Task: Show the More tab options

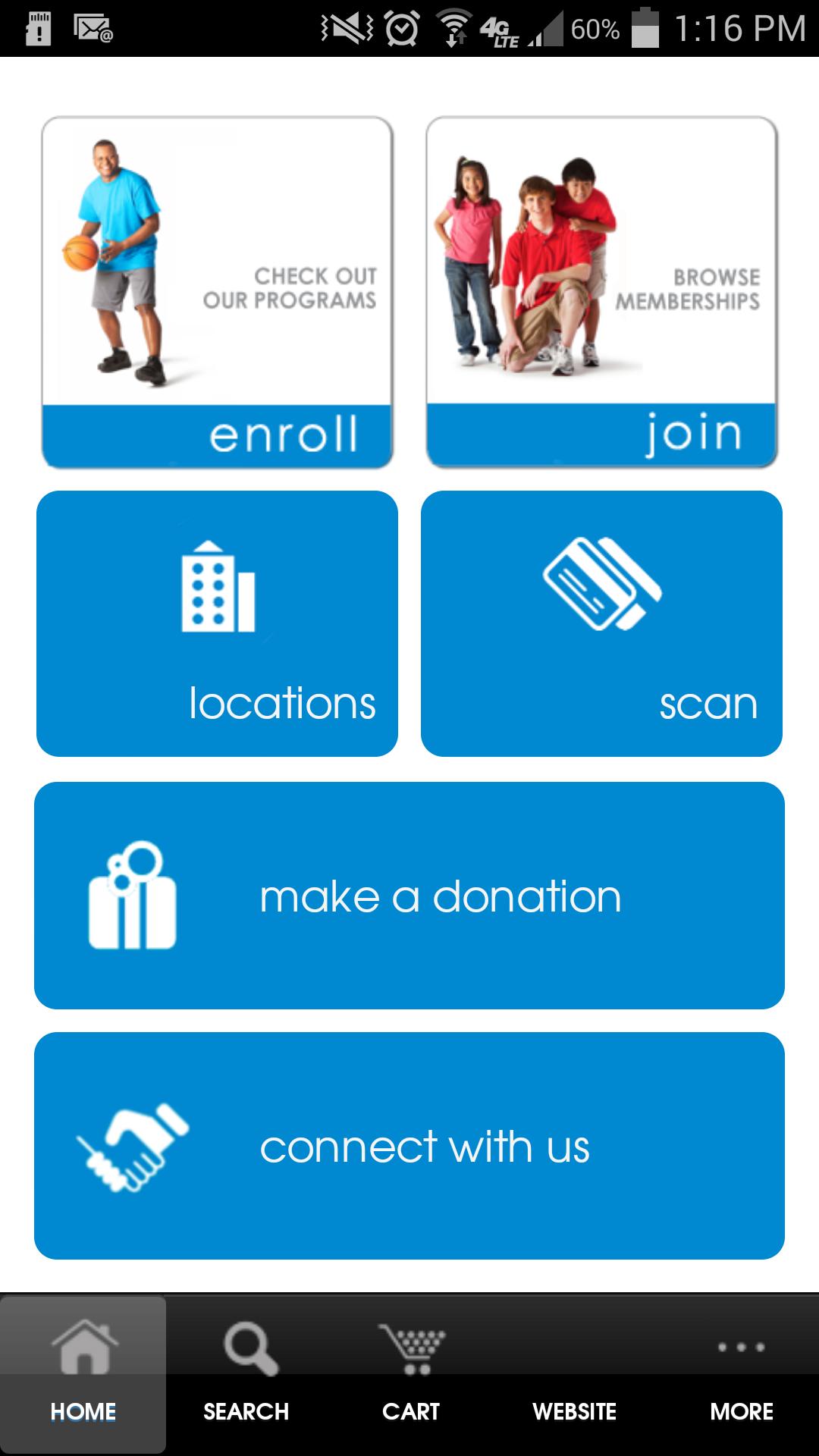Action: 741,1376
